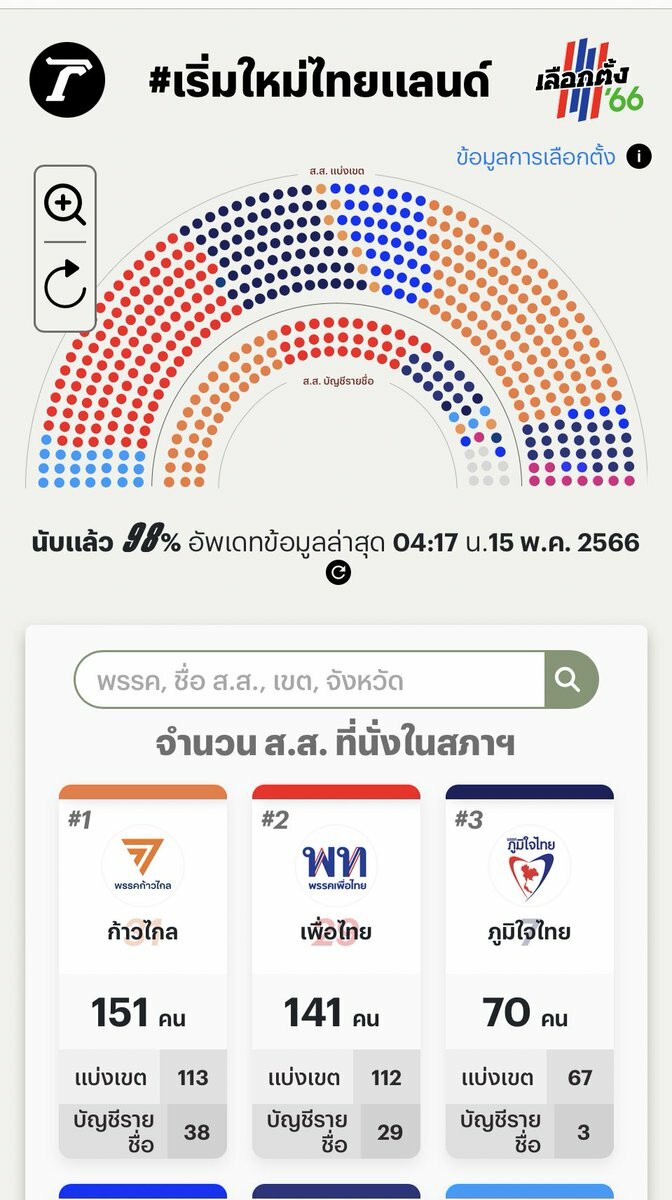The height and width of the screenshot is (1200, 672).
Task: Focus the party and candidate search field
Action: point(310,680)
